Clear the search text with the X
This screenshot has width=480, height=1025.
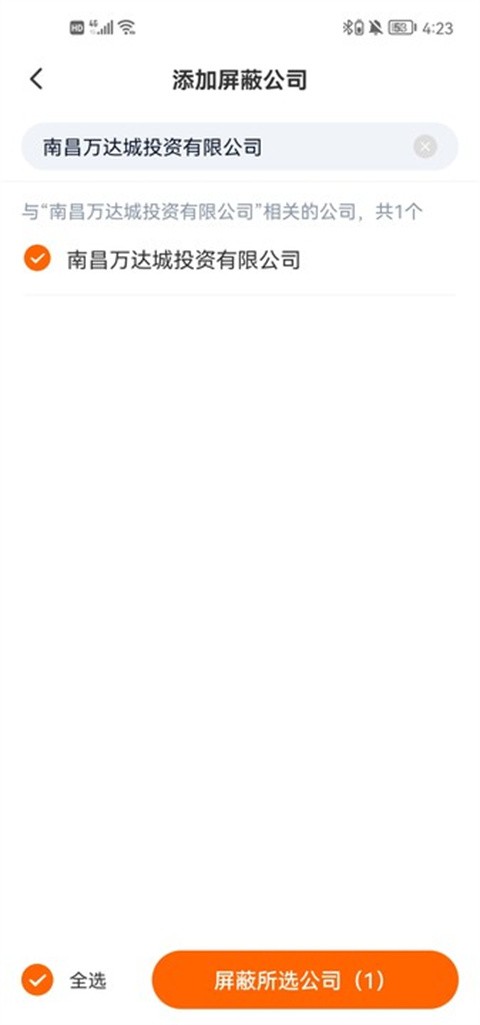(x=425, y=146)
